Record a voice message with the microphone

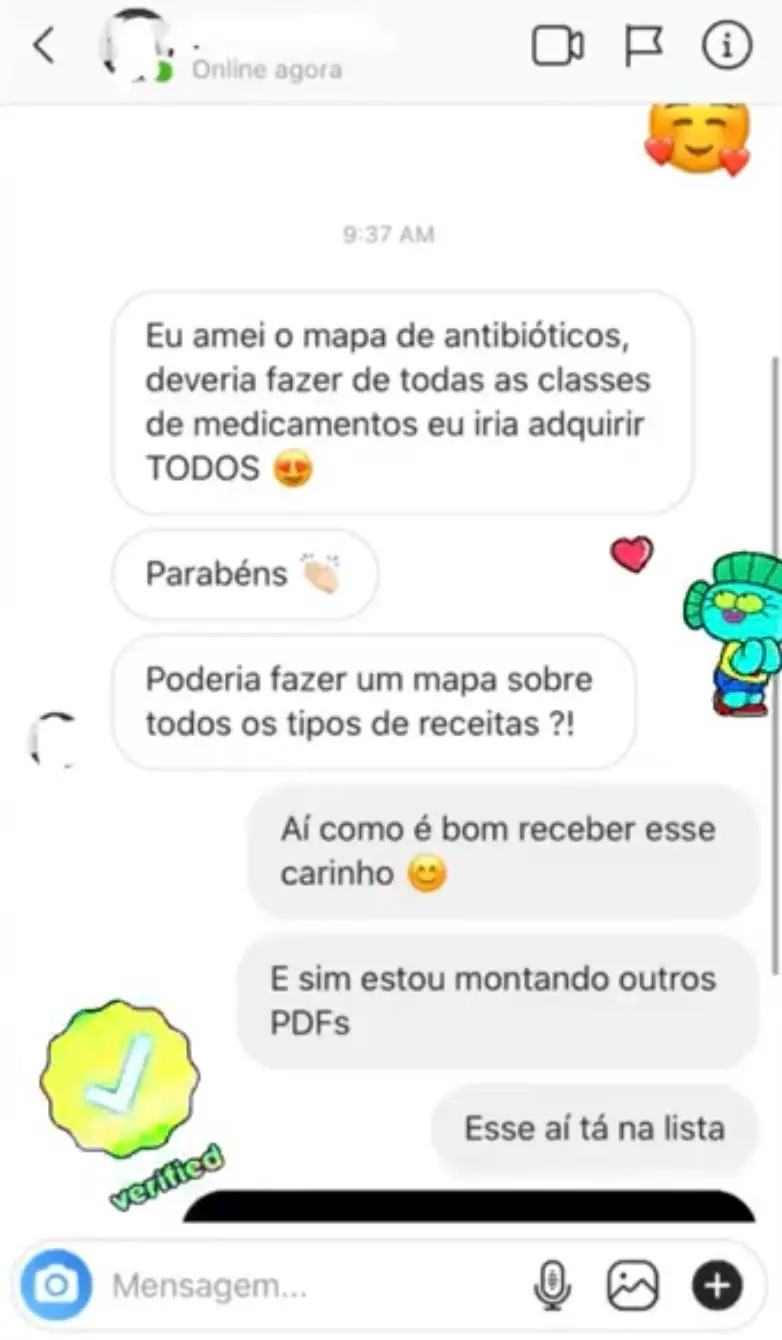pos(551,1285)
